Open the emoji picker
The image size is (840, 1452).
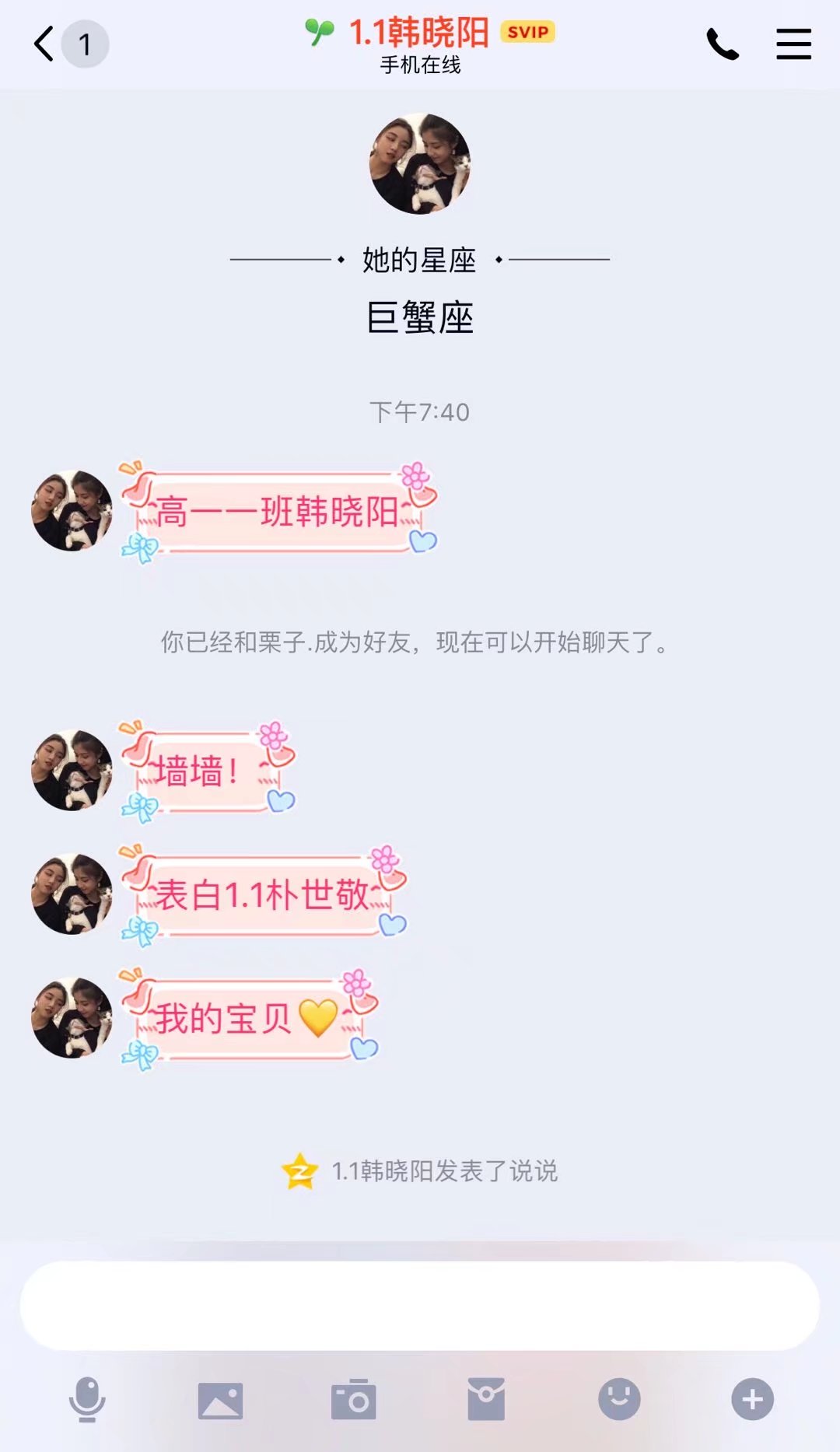(x=619, y=1399)
